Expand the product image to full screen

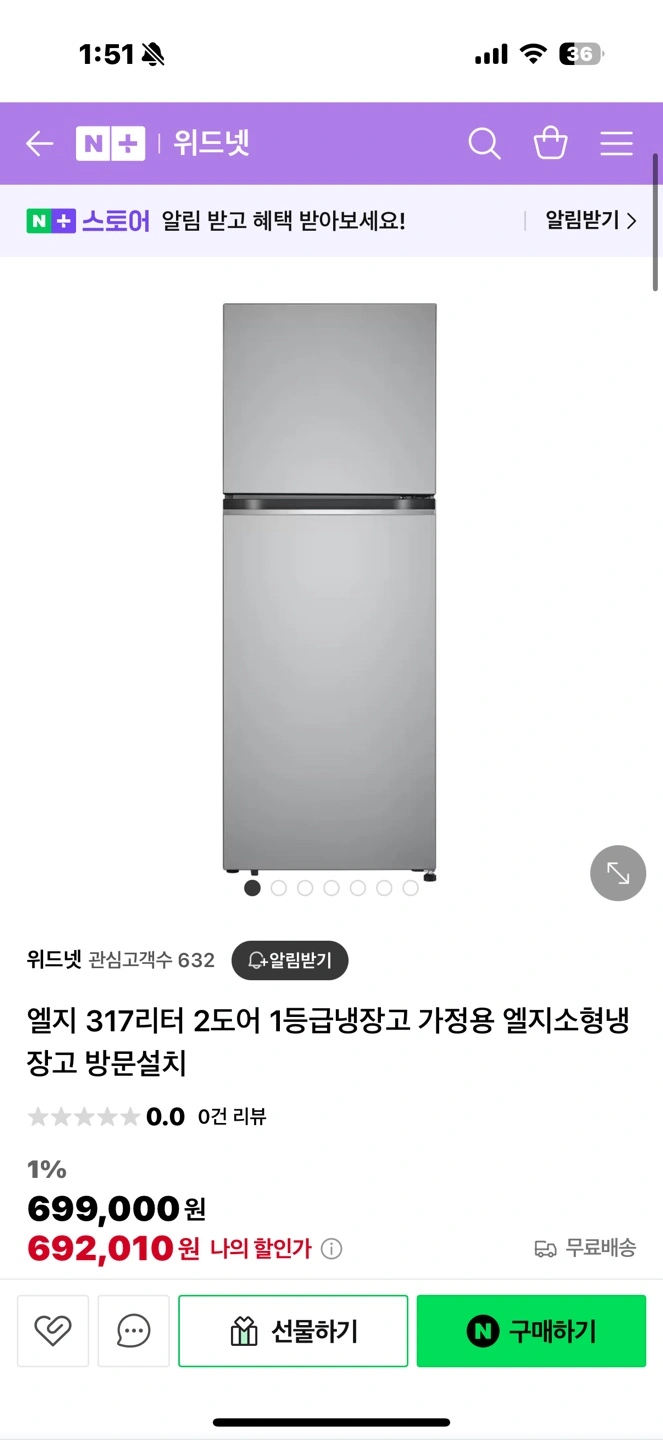pyautogui.click(x=618, y=873)
